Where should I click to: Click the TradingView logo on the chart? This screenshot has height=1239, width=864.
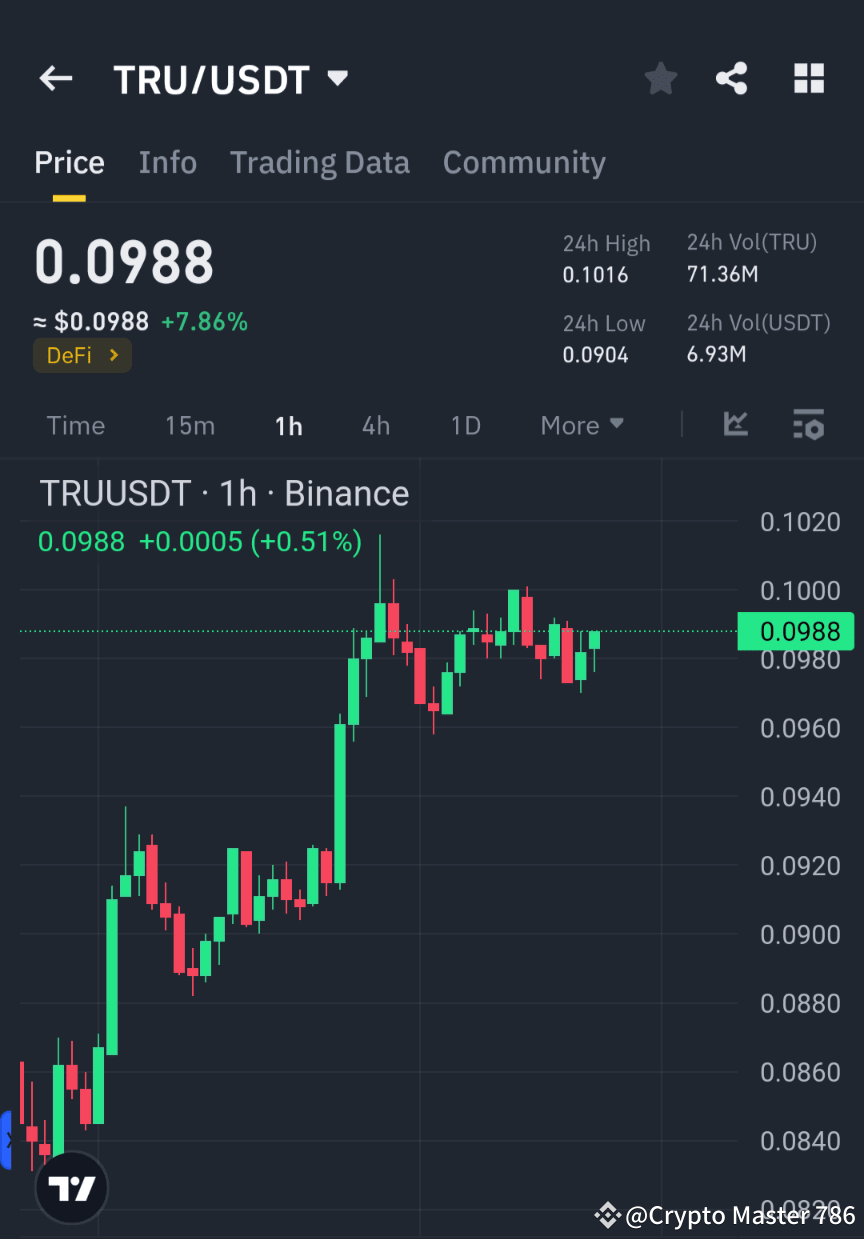pyautogui.click(x=70, y=1186)
